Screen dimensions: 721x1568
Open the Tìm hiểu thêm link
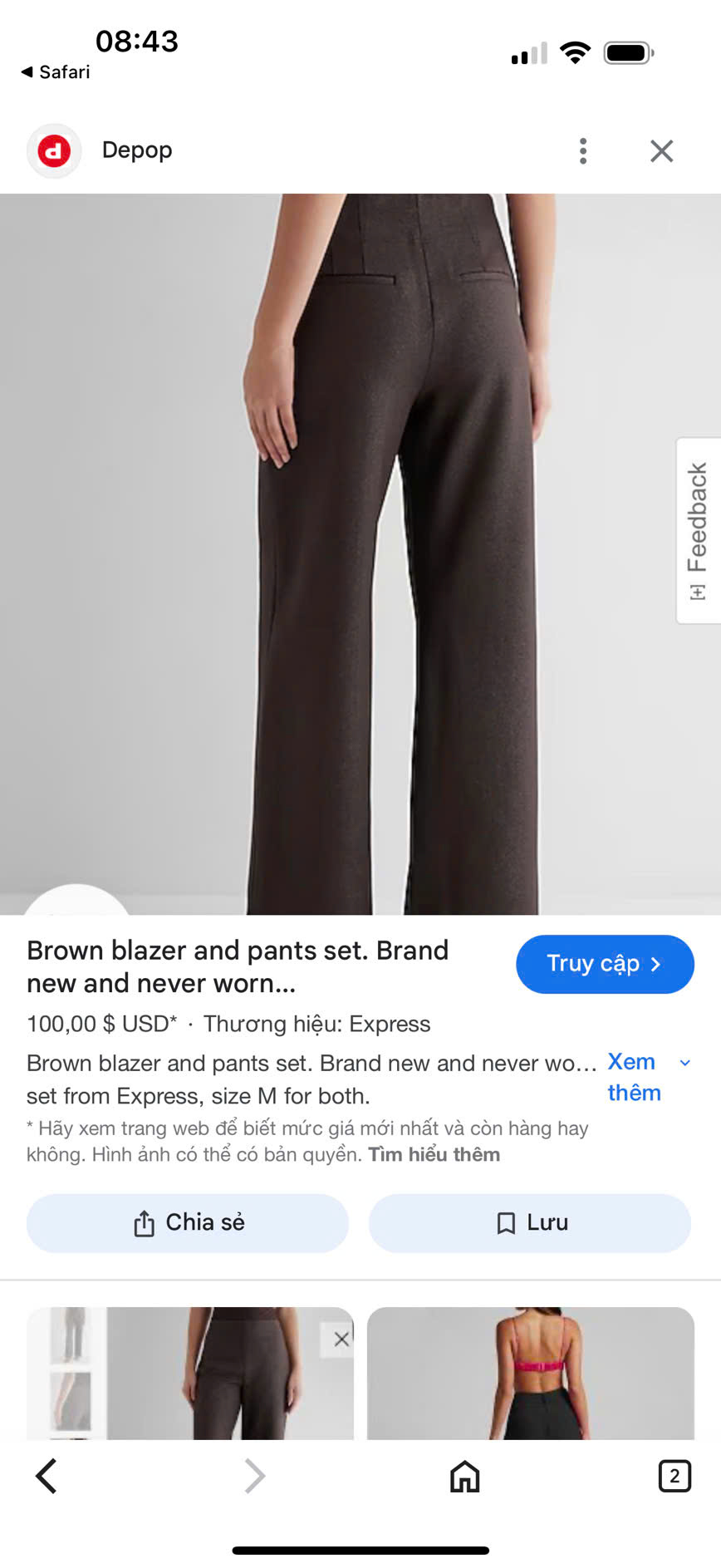[x=434, y=1155]
